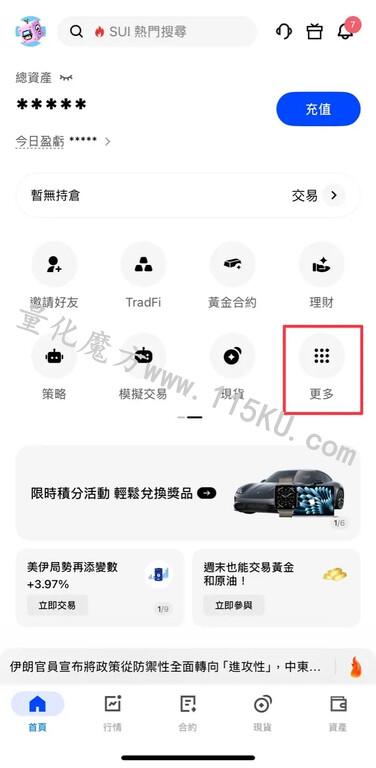
Task: Switch to the 行情 markets tab
Action: (113, 713)
